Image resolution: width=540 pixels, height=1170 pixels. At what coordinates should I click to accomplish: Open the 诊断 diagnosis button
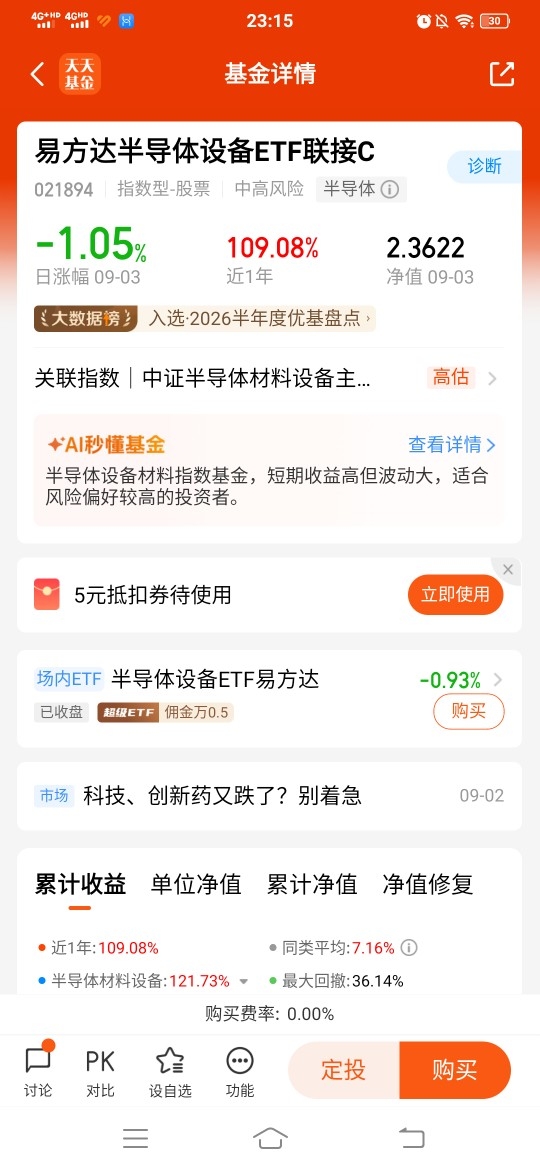(x=484, y=166)
